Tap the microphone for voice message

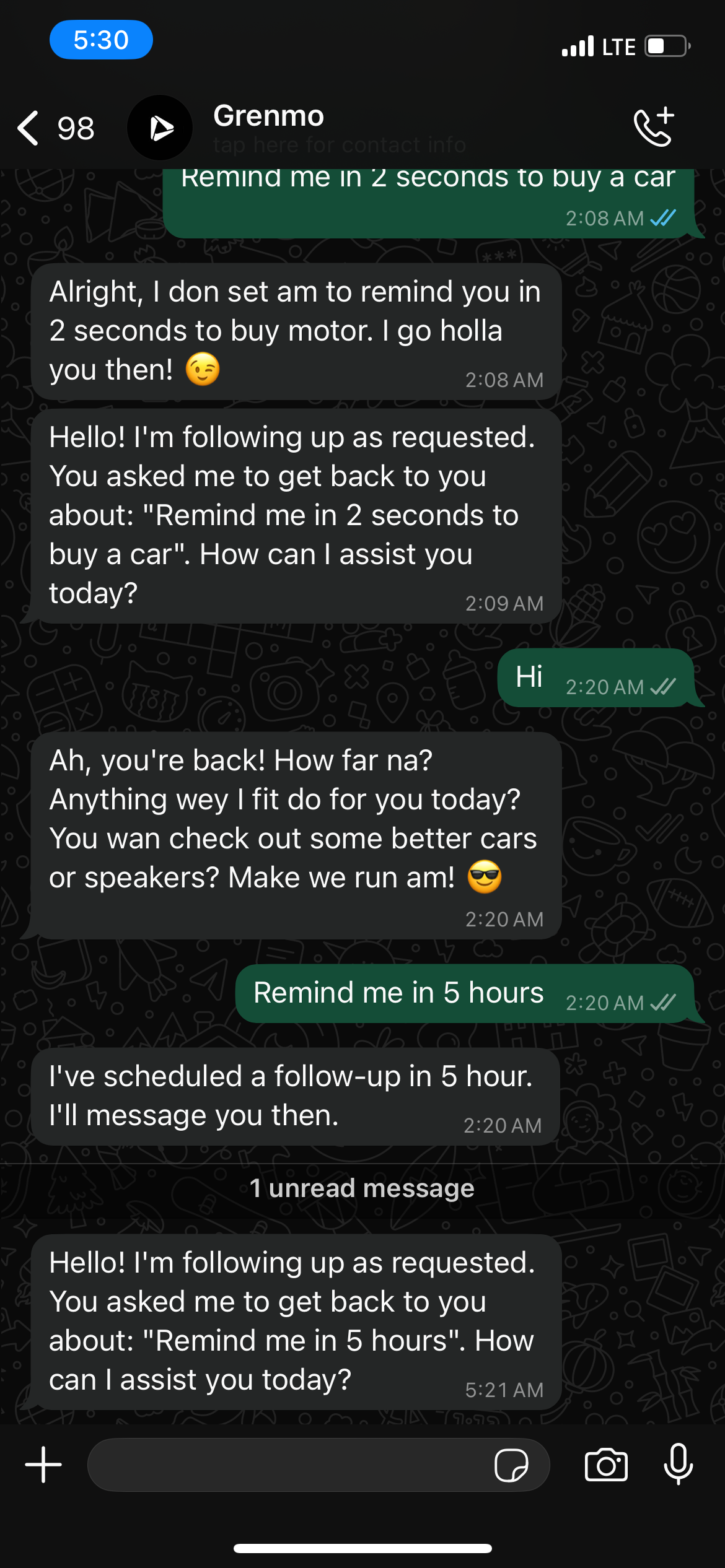point(679,1465)
